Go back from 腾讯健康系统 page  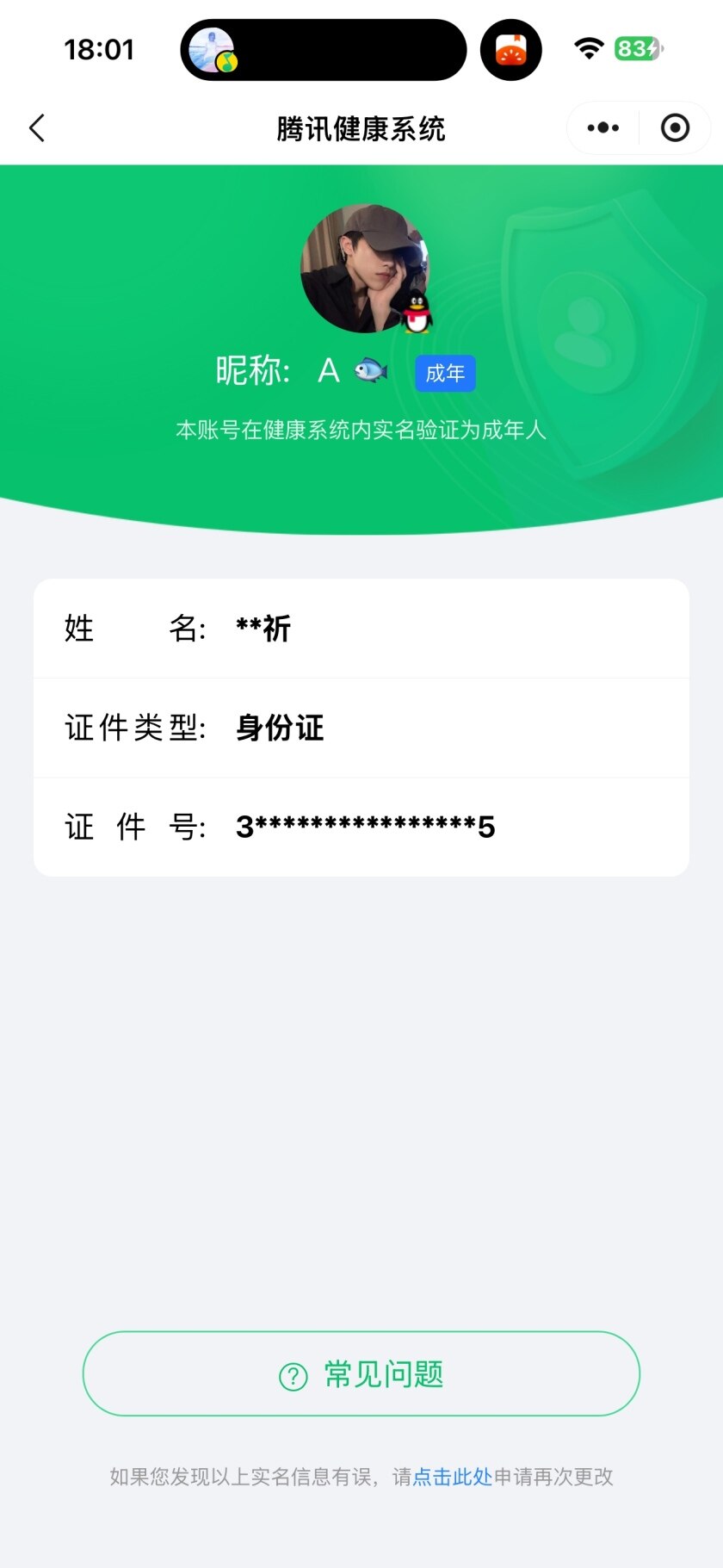(37, 128)
